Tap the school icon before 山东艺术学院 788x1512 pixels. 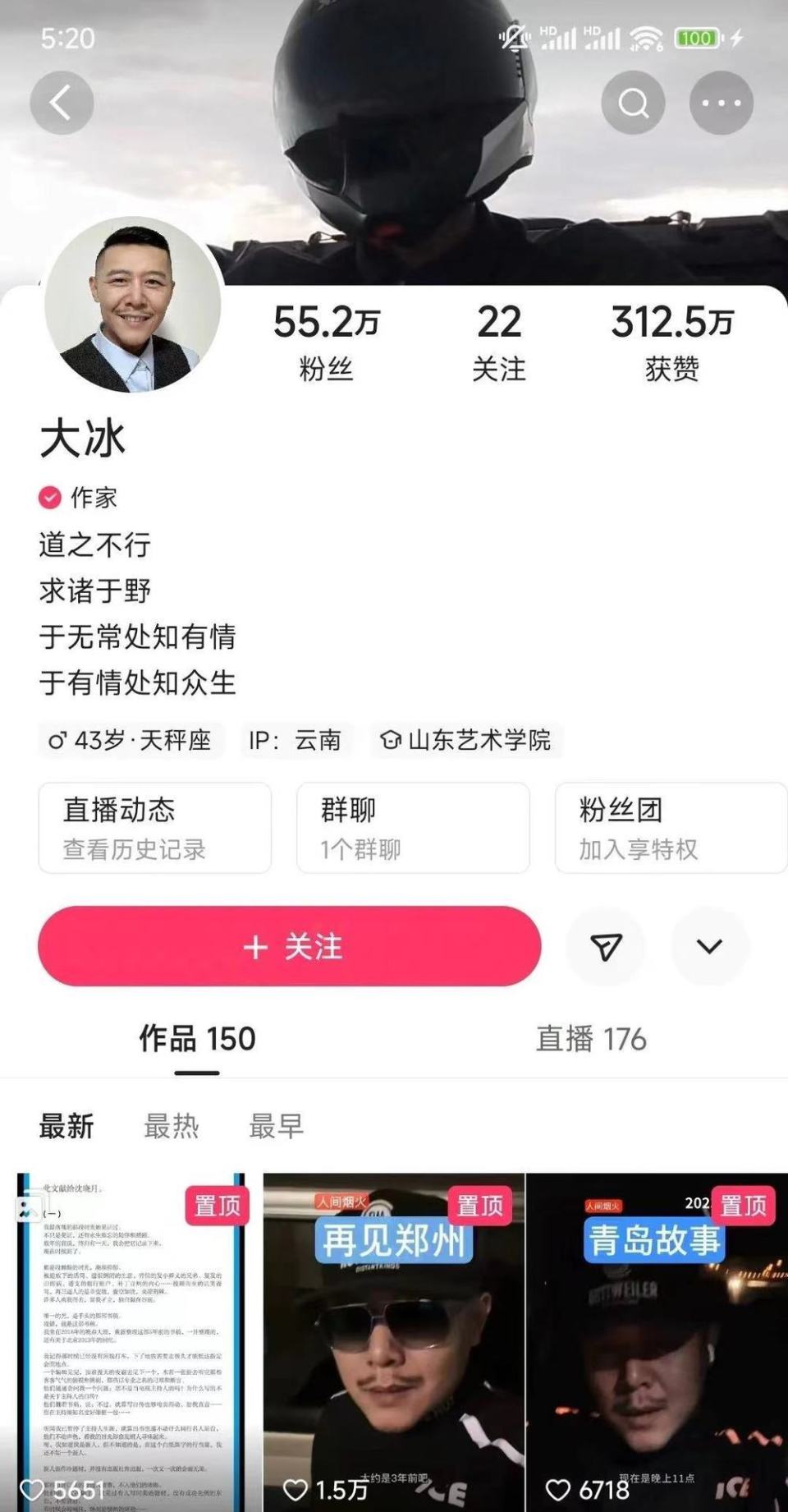click(x=391, y=741)
